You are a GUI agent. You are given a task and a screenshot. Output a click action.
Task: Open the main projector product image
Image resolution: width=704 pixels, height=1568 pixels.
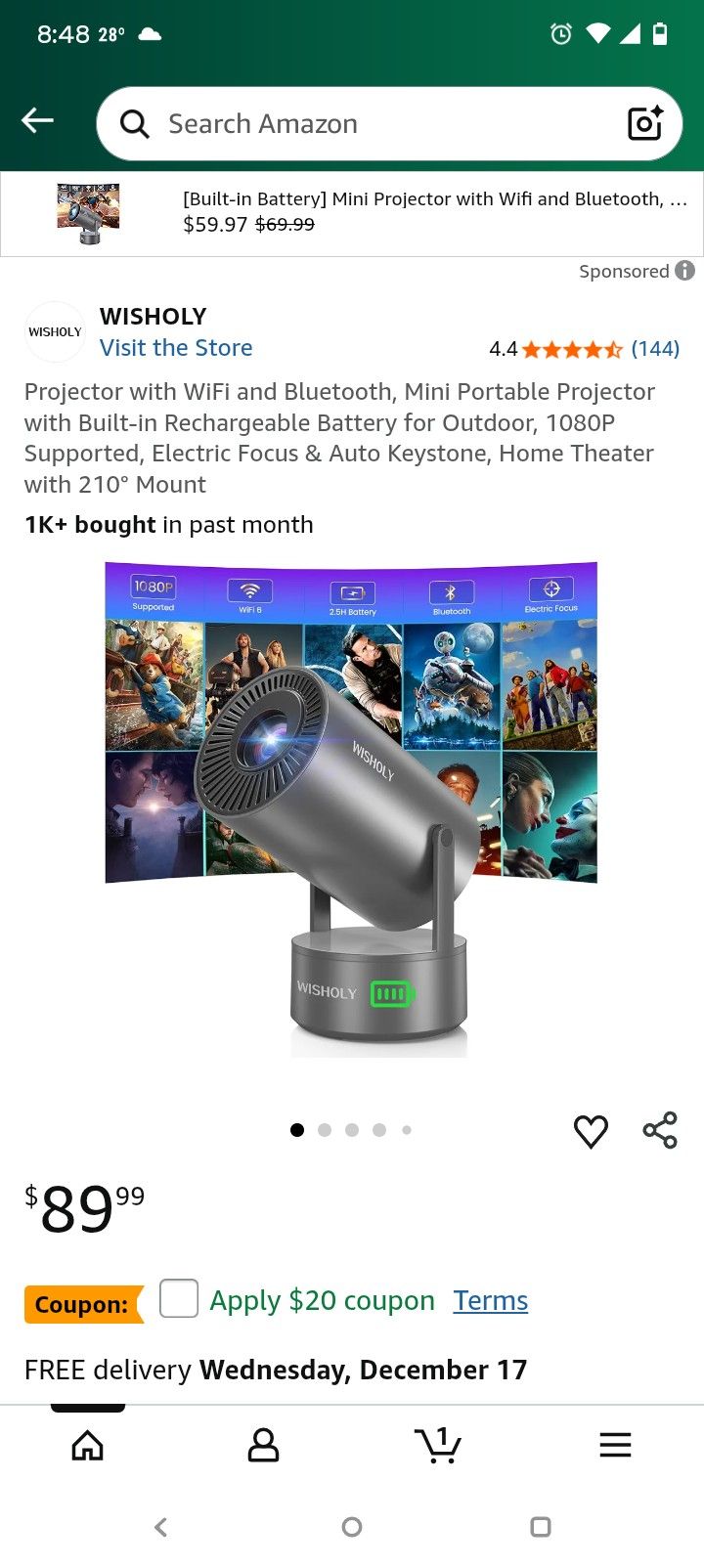(352, 809)
